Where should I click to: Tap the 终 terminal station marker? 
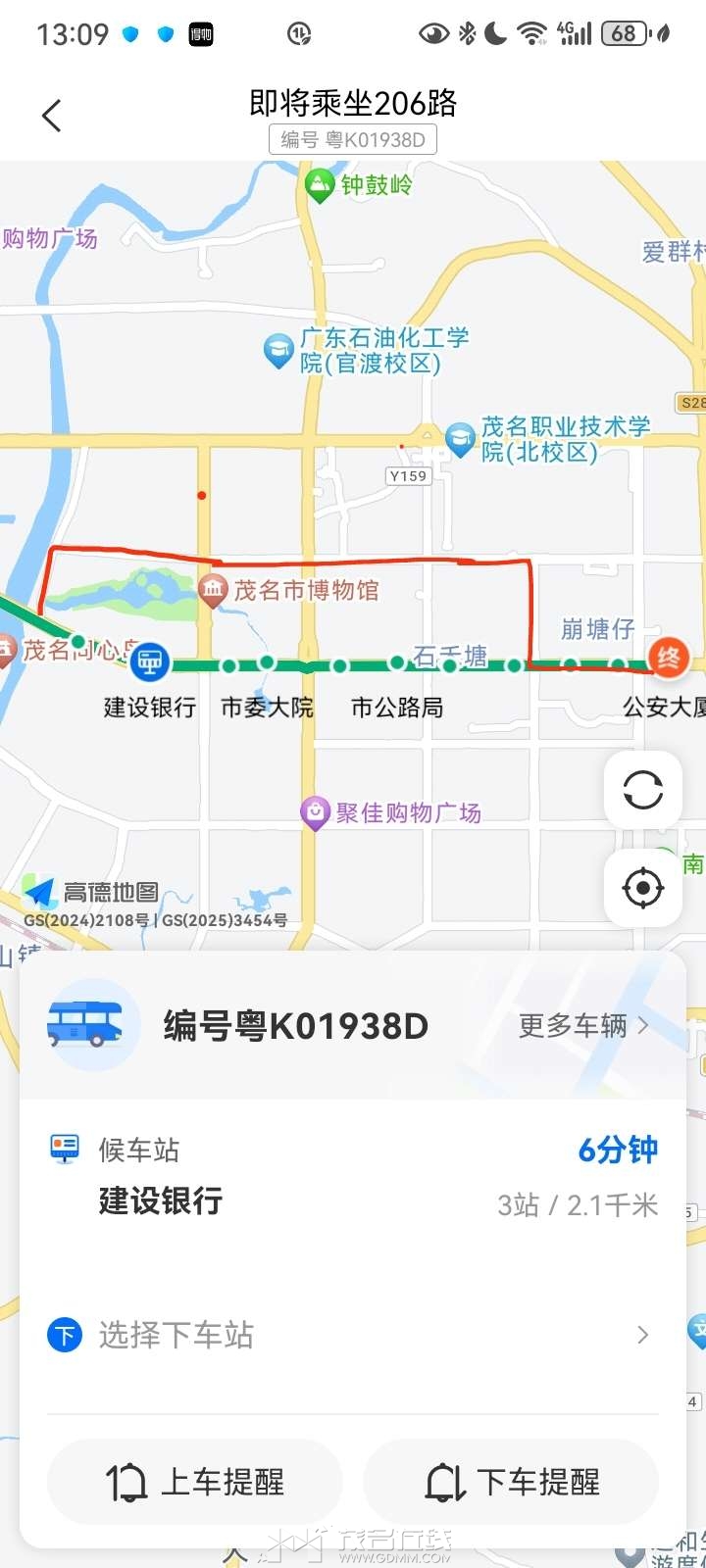pos(669,658)
